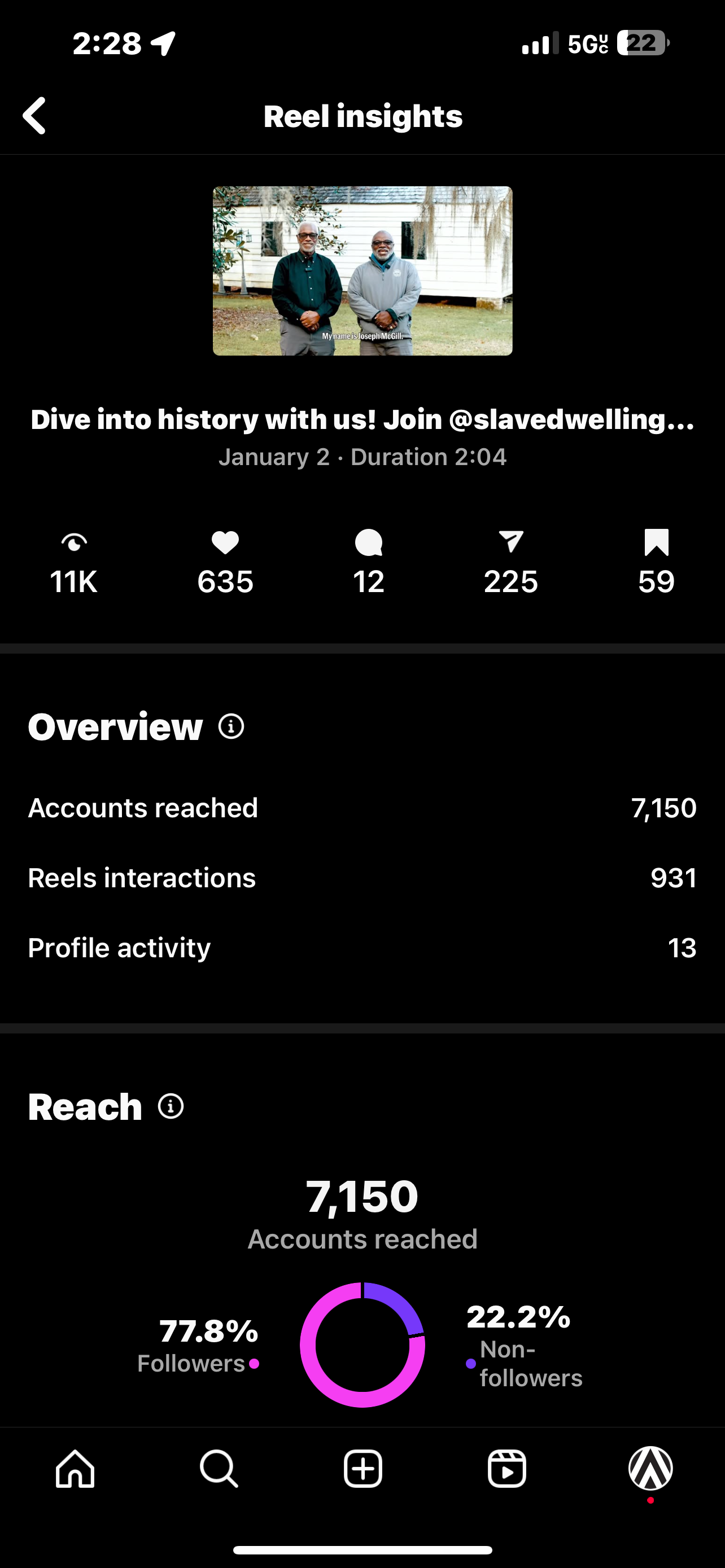Open the Search tab
The image size is (725, 1568).
click(219, 1469)
